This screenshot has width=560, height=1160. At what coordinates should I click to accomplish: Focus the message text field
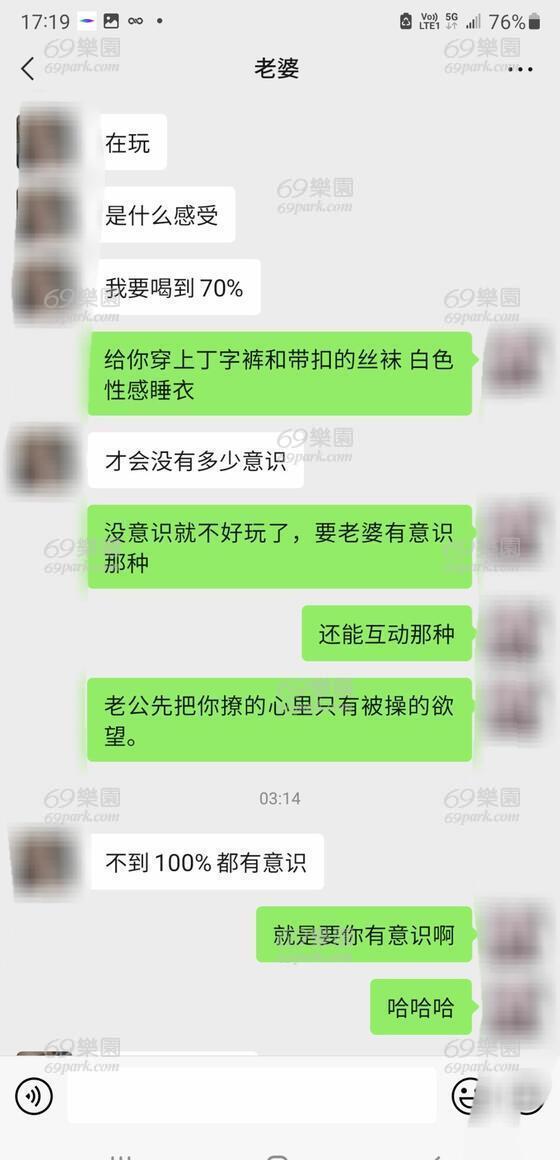[252, 1096]
